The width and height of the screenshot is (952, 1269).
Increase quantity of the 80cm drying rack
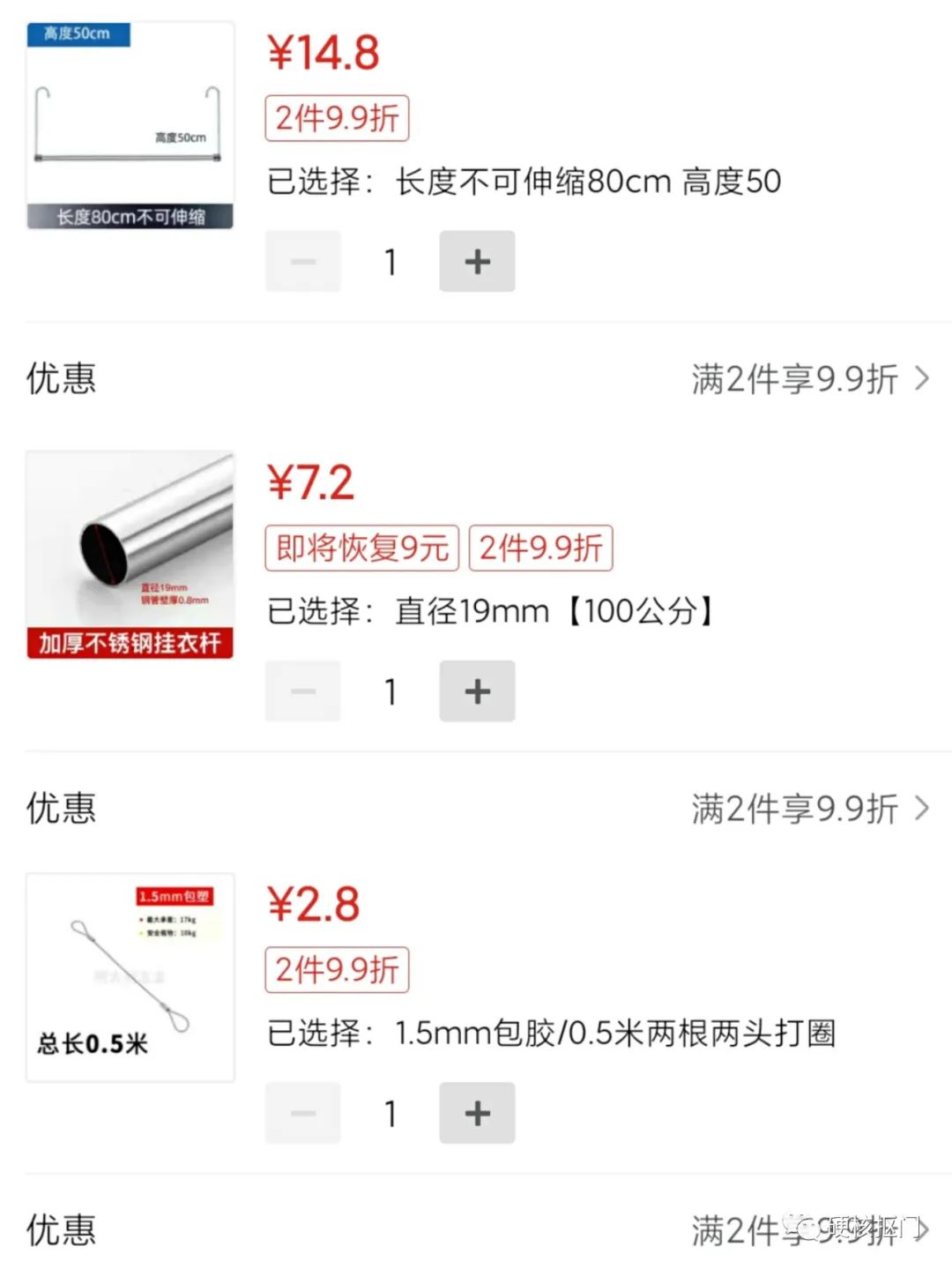pyautogui.click(x=477, y=261)
